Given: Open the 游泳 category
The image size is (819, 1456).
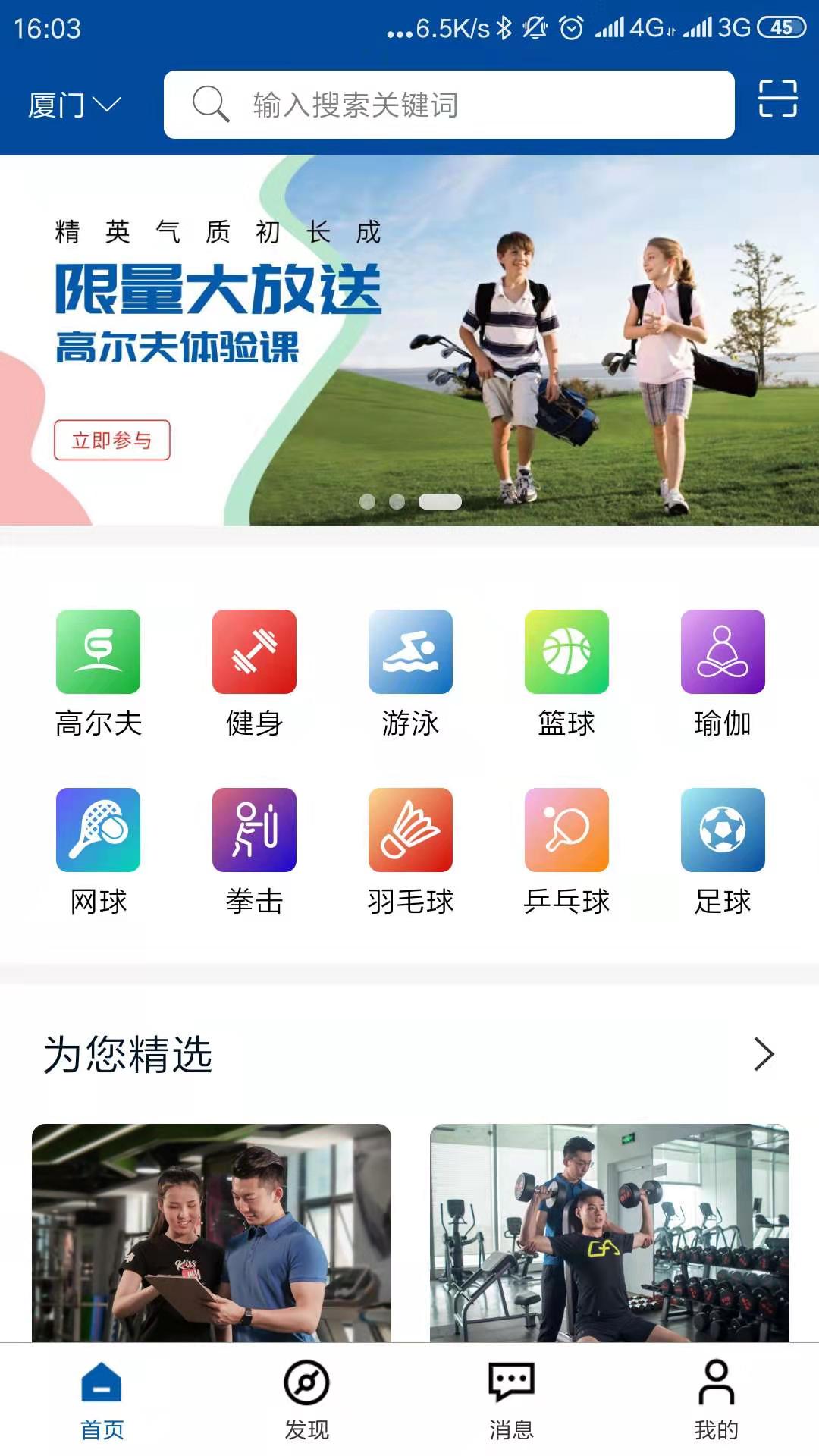Looking at the screenshot, I should (410, 673).
